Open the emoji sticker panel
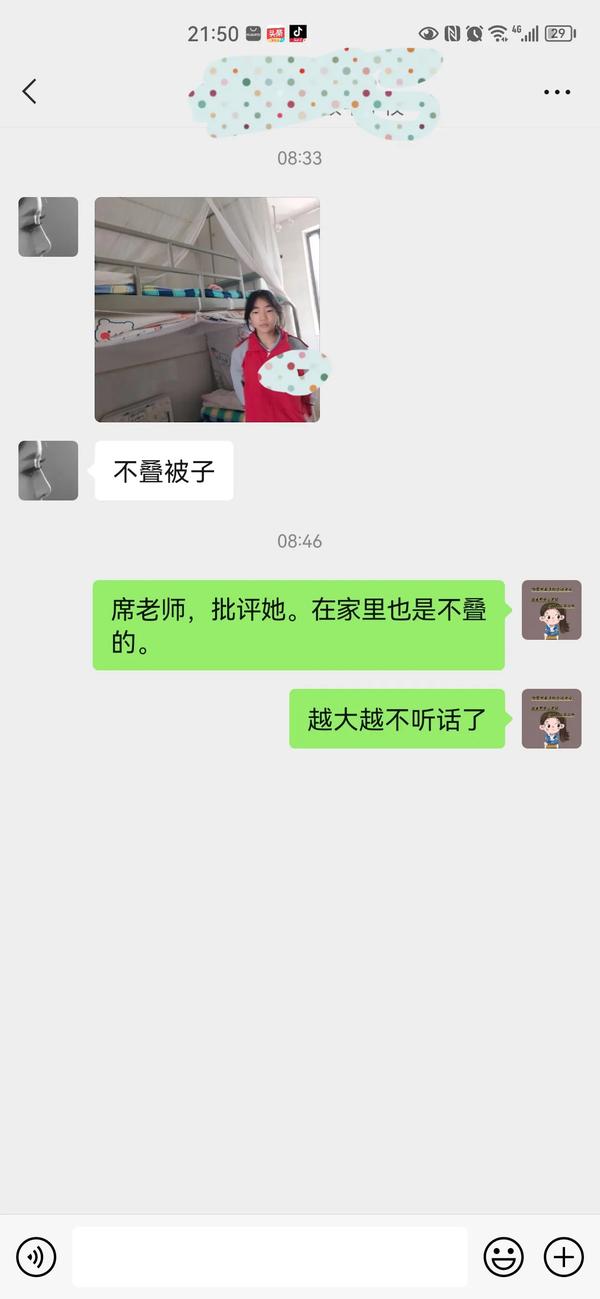 point(504,1256)
